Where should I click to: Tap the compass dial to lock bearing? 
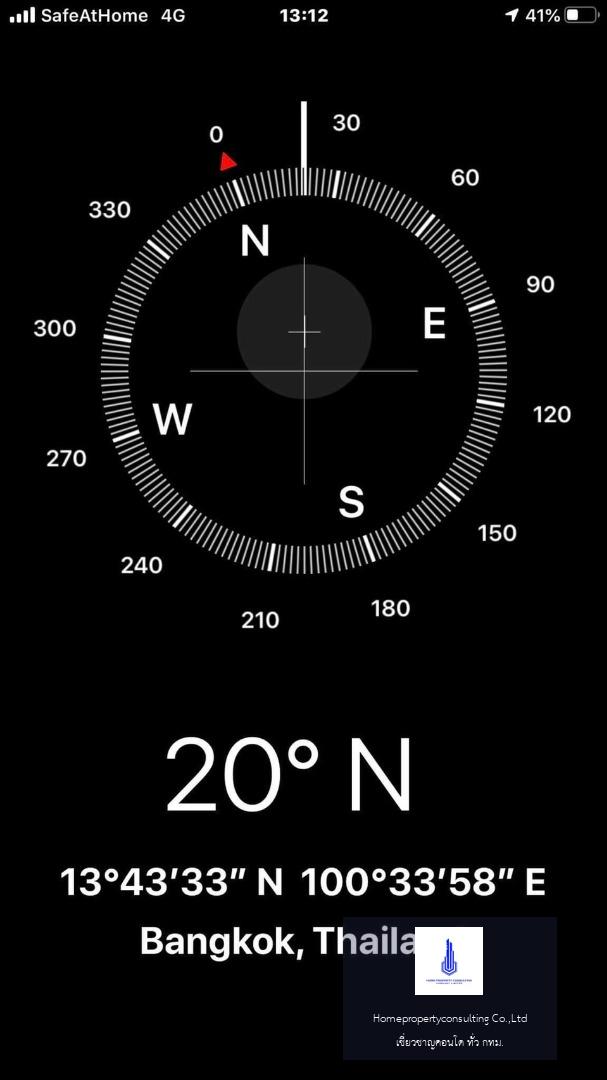tap(304, 371)
